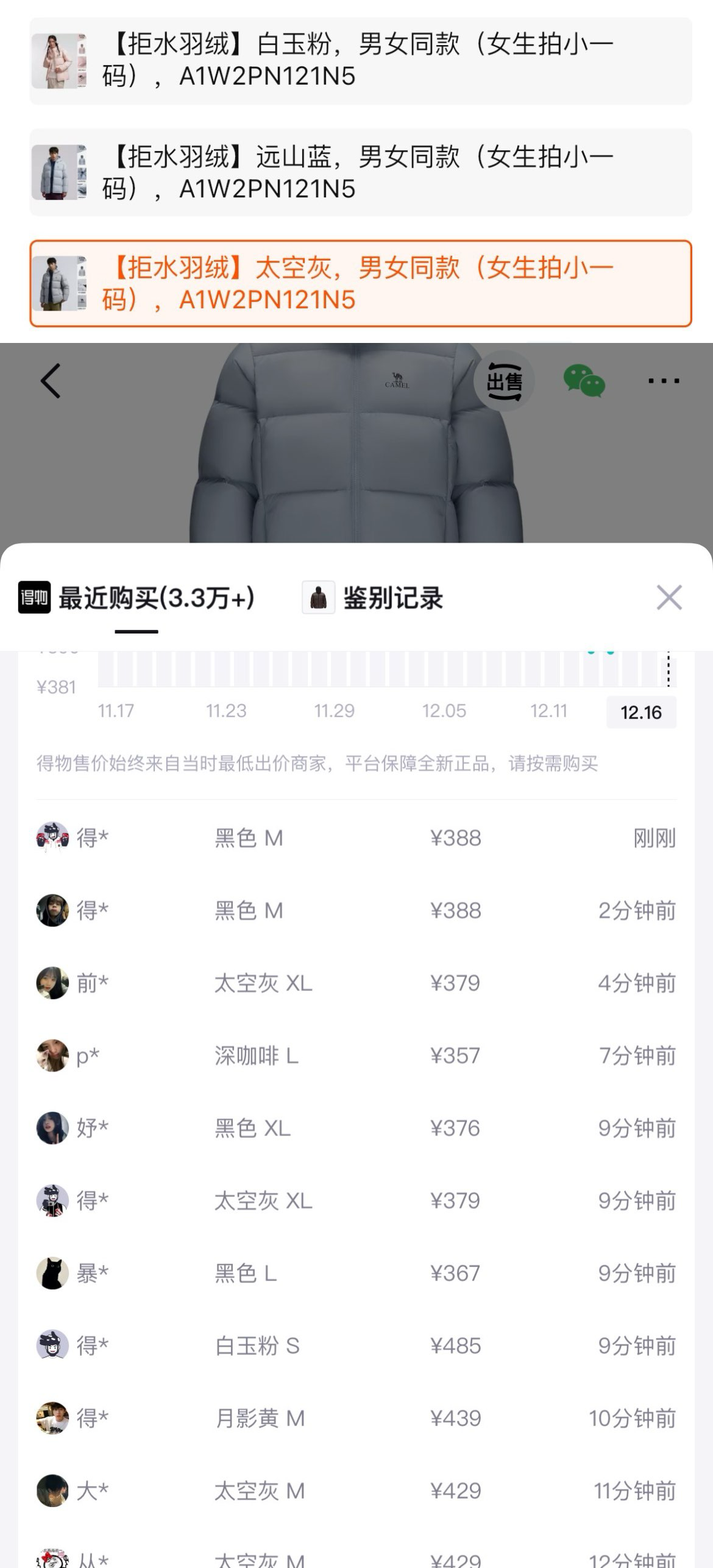Screen dimensions: 713x1568
Task: Select the 白玉粉 color option
Action: [x=360, y=61]
